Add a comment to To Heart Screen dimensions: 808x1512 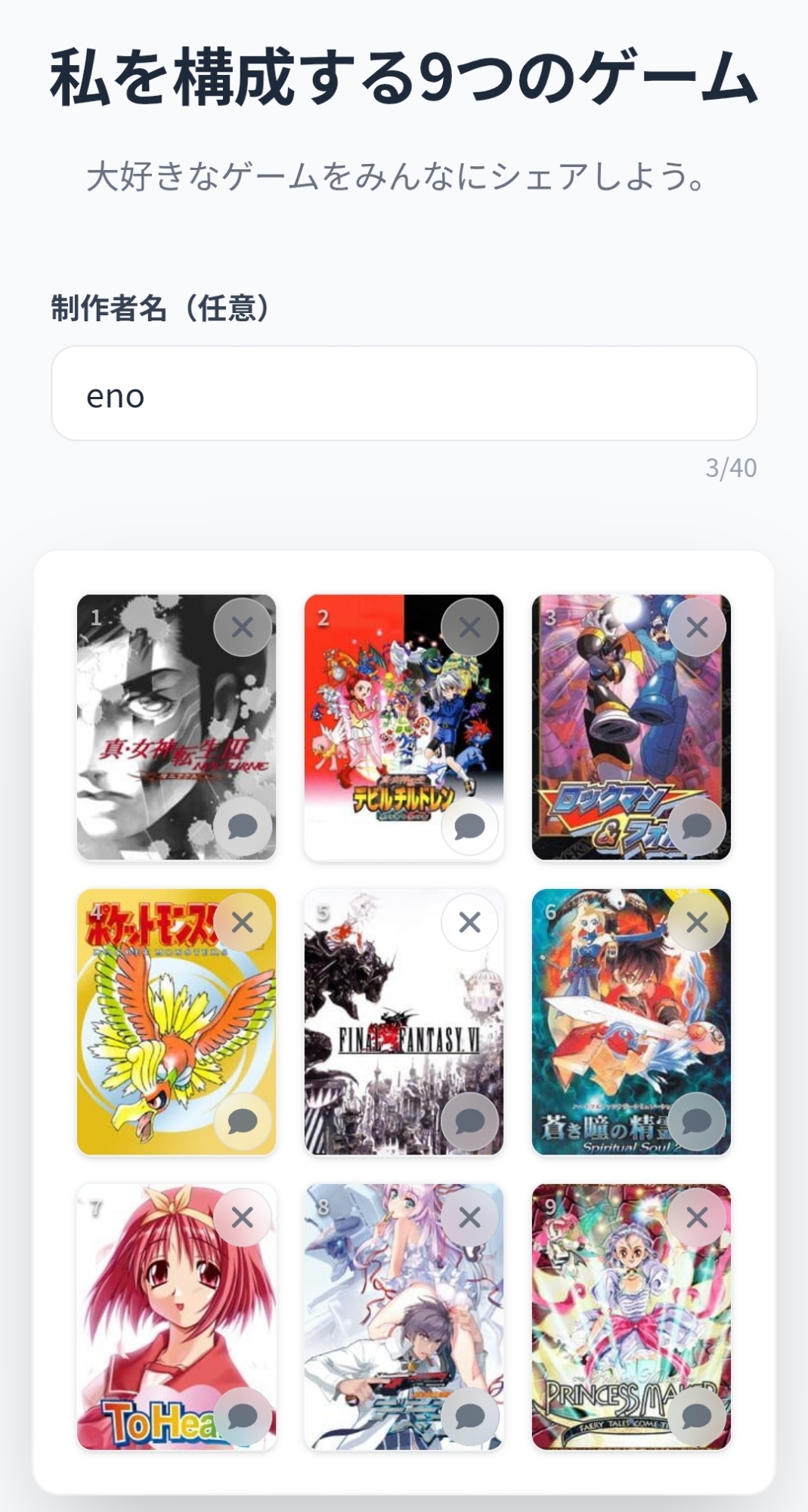tap(243, 1416)
